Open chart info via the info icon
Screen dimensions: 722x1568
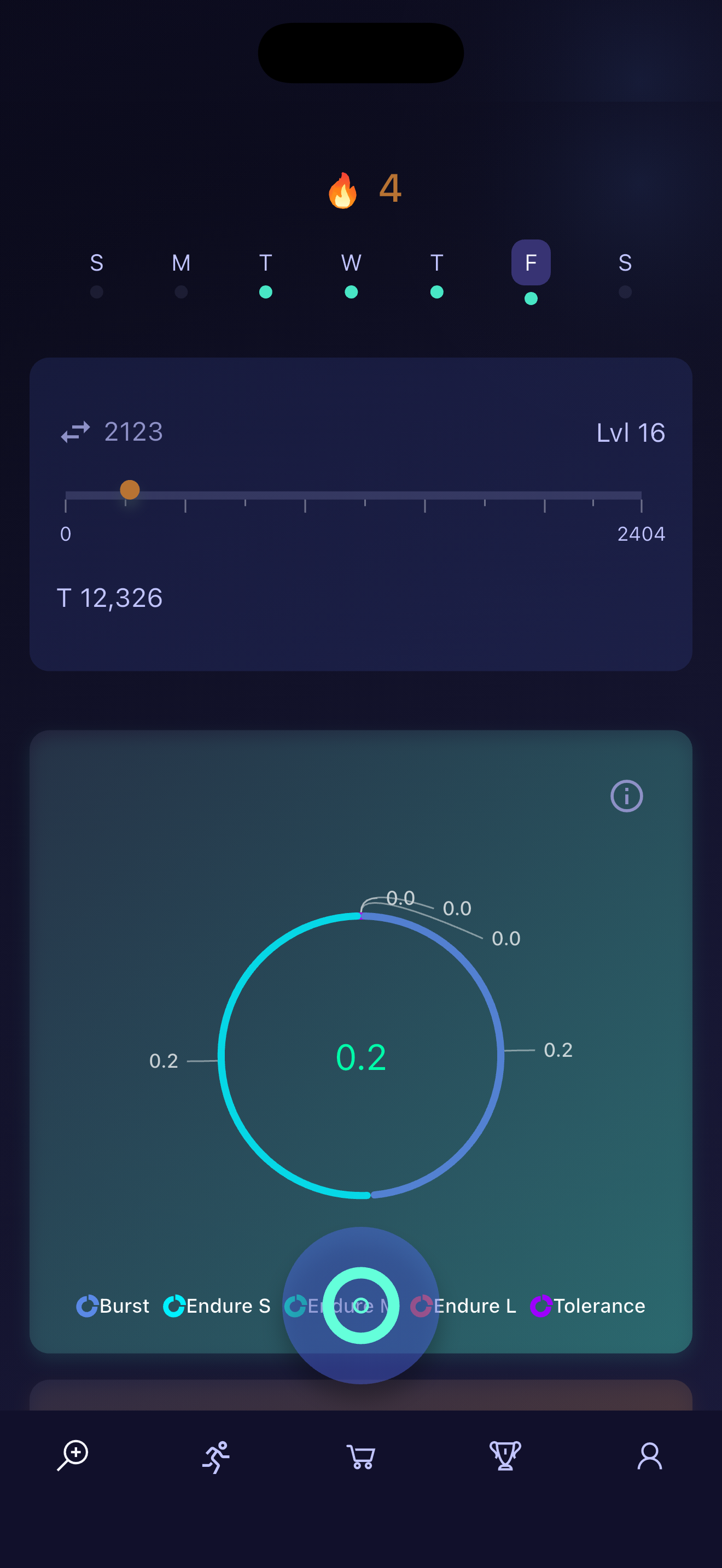click(x=626, y=795)
